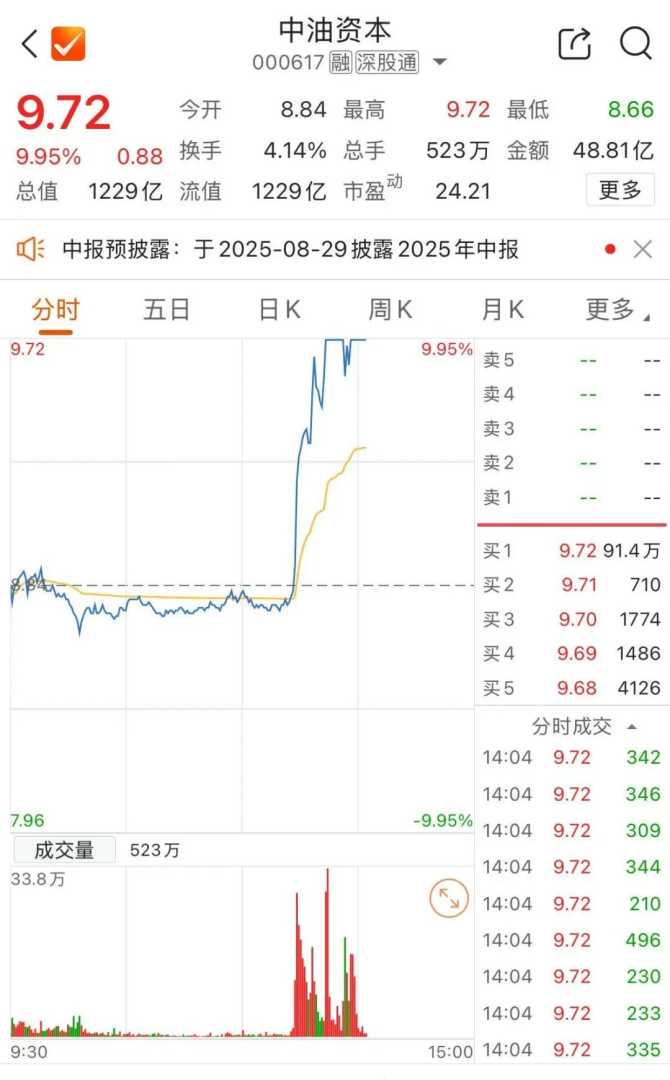Expand the stock code 000617 dropdown

tap(439, 62)
